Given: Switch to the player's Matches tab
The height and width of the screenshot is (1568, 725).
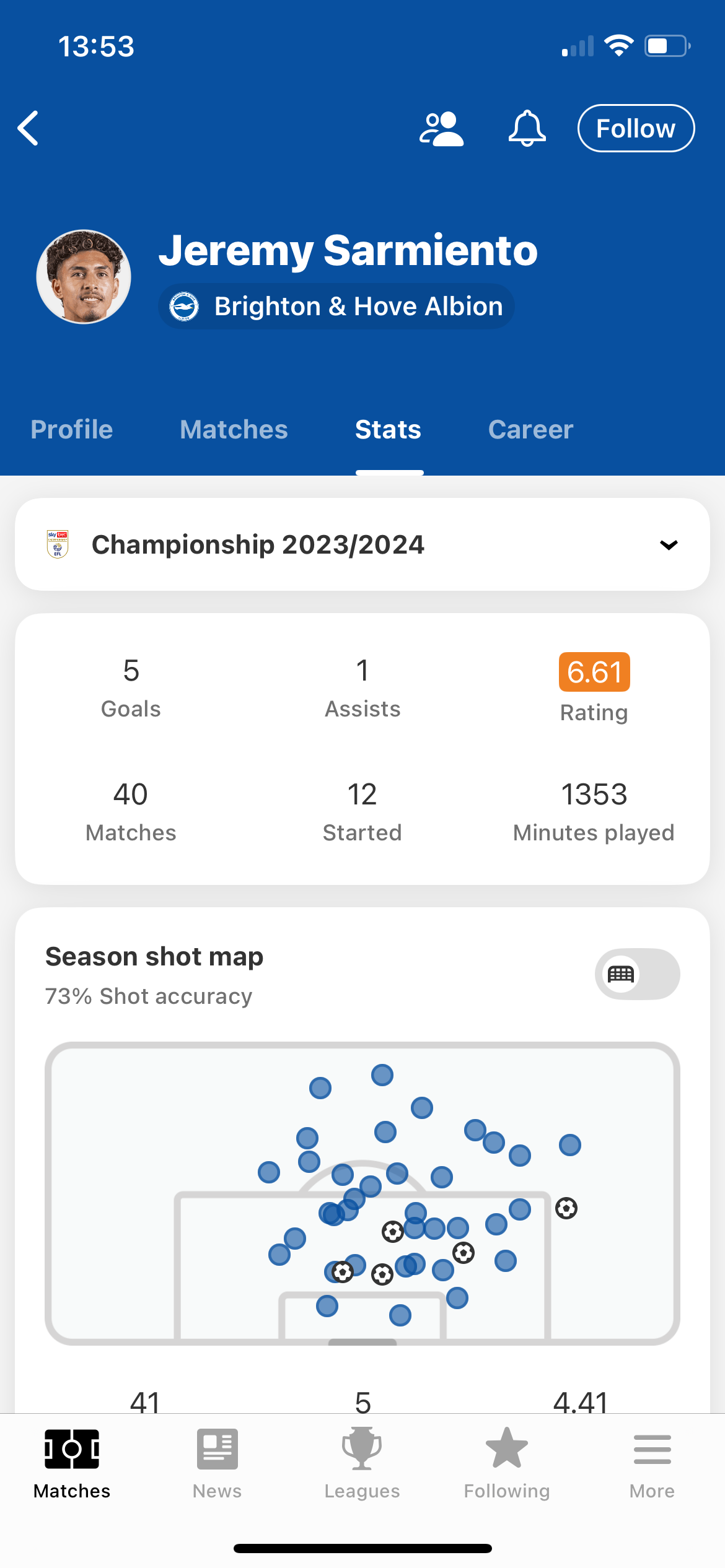Looking at the screenshot, I should click(234, 430).
